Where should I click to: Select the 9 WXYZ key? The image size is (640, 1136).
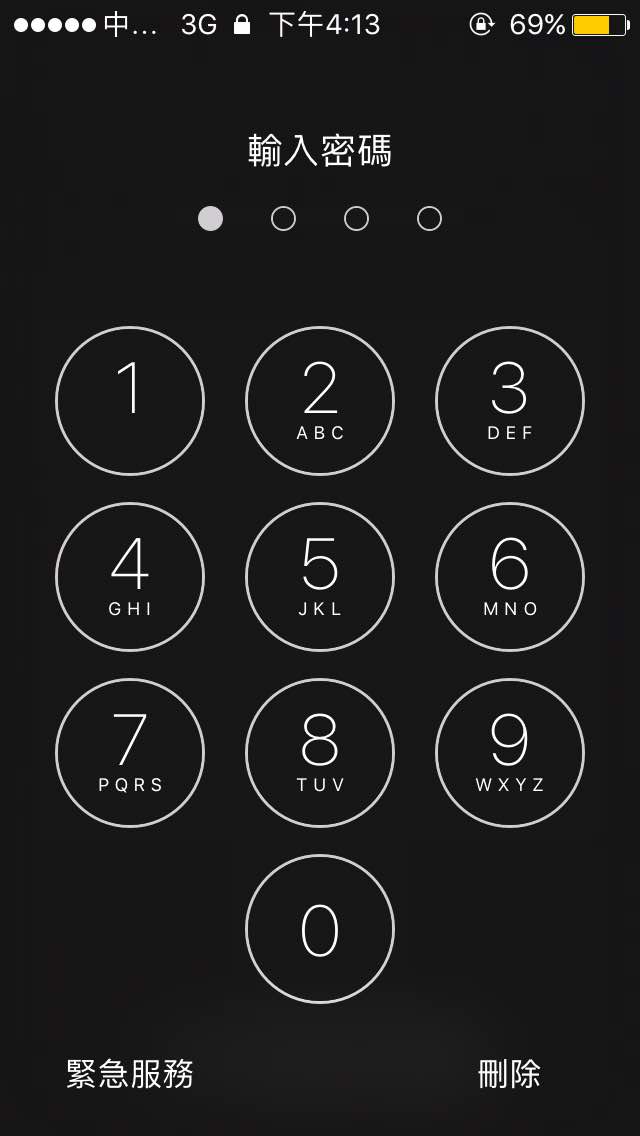[x=510, y=753]
